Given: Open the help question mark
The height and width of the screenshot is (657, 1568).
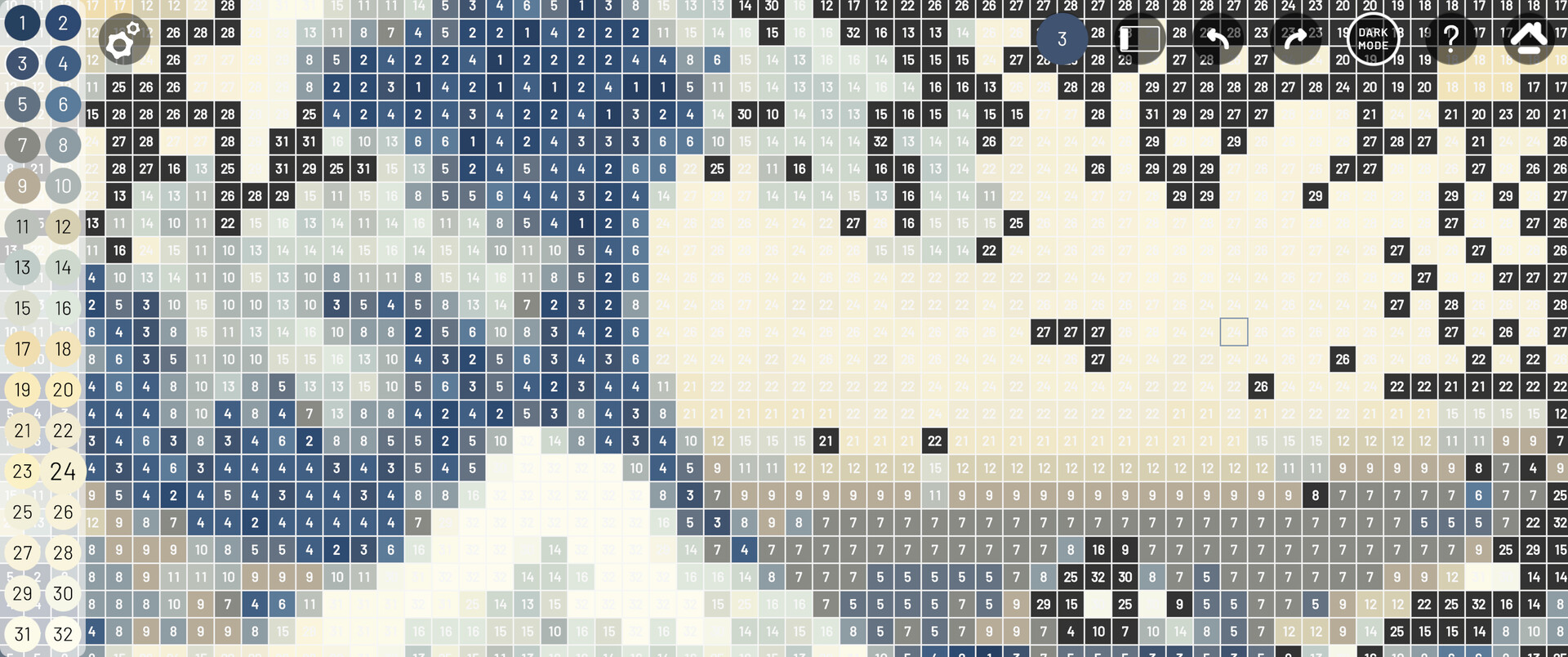Looking at the screenshot, I should point(1450,38).
